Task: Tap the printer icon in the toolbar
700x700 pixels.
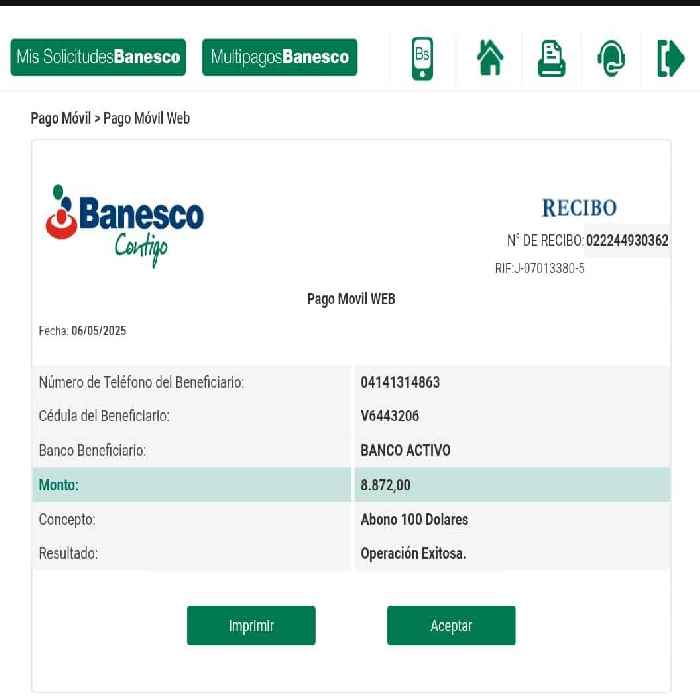Action: pyautogui.click(x=552, y=58)
